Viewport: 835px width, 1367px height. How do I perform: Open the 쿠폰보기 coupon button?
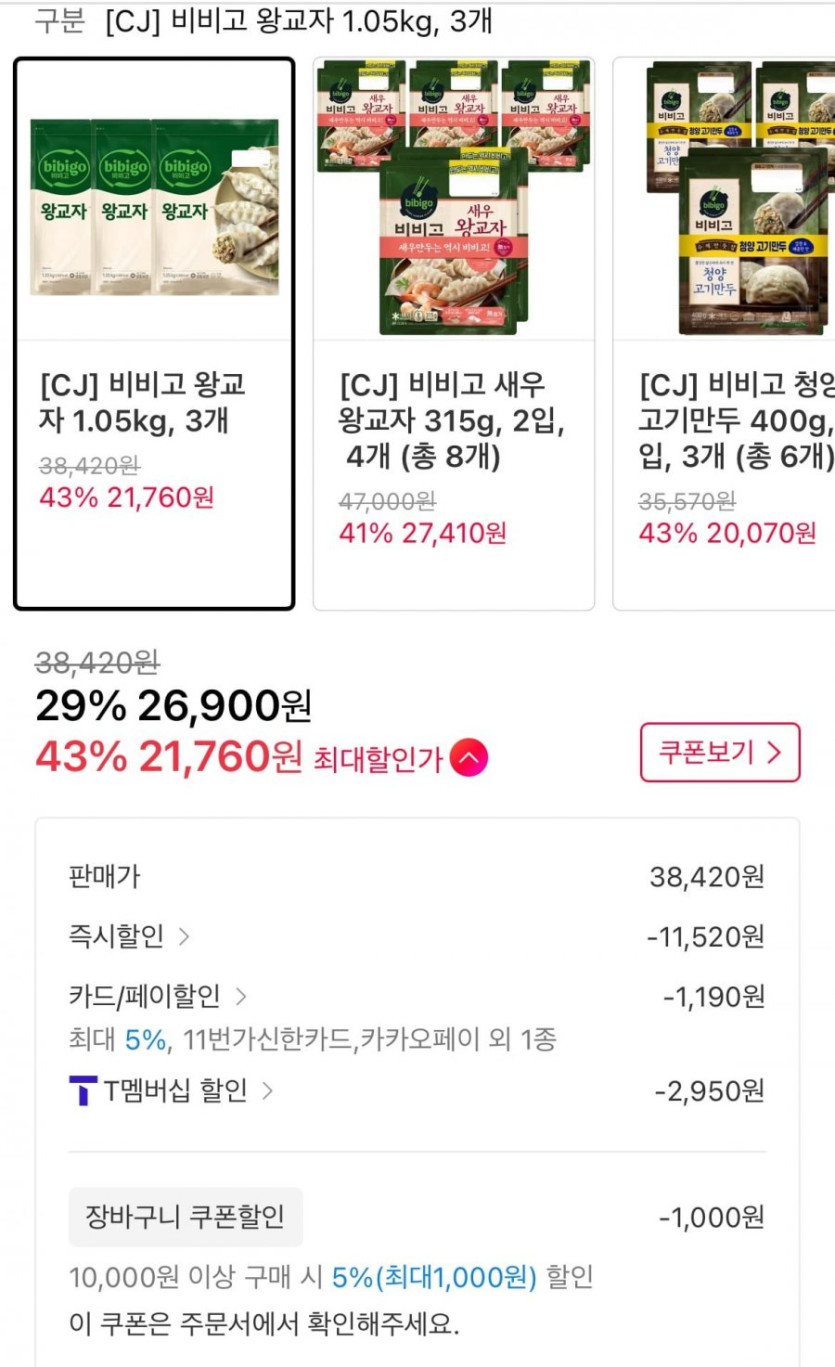pos(720,752)
